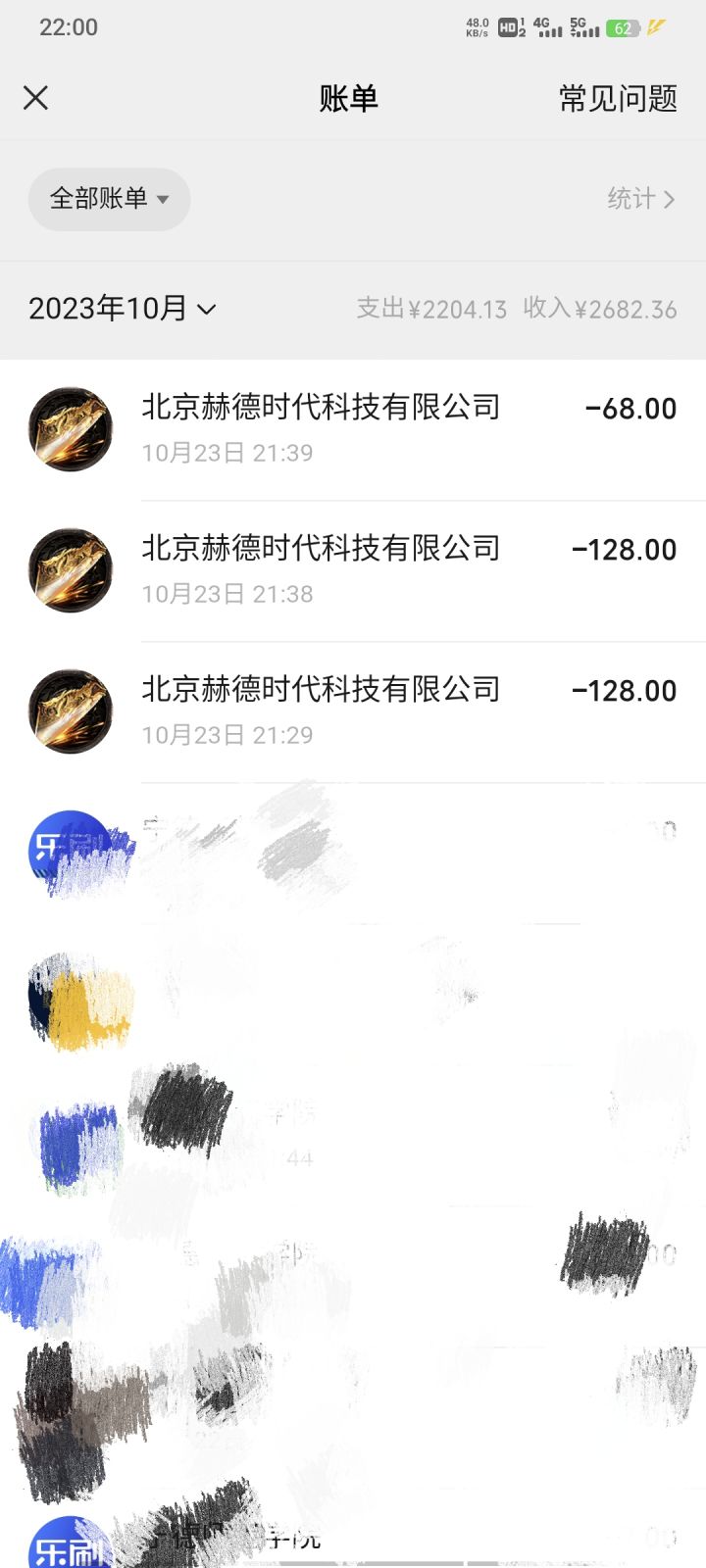Open the -68.00 transaction details

tap(392, 428)
